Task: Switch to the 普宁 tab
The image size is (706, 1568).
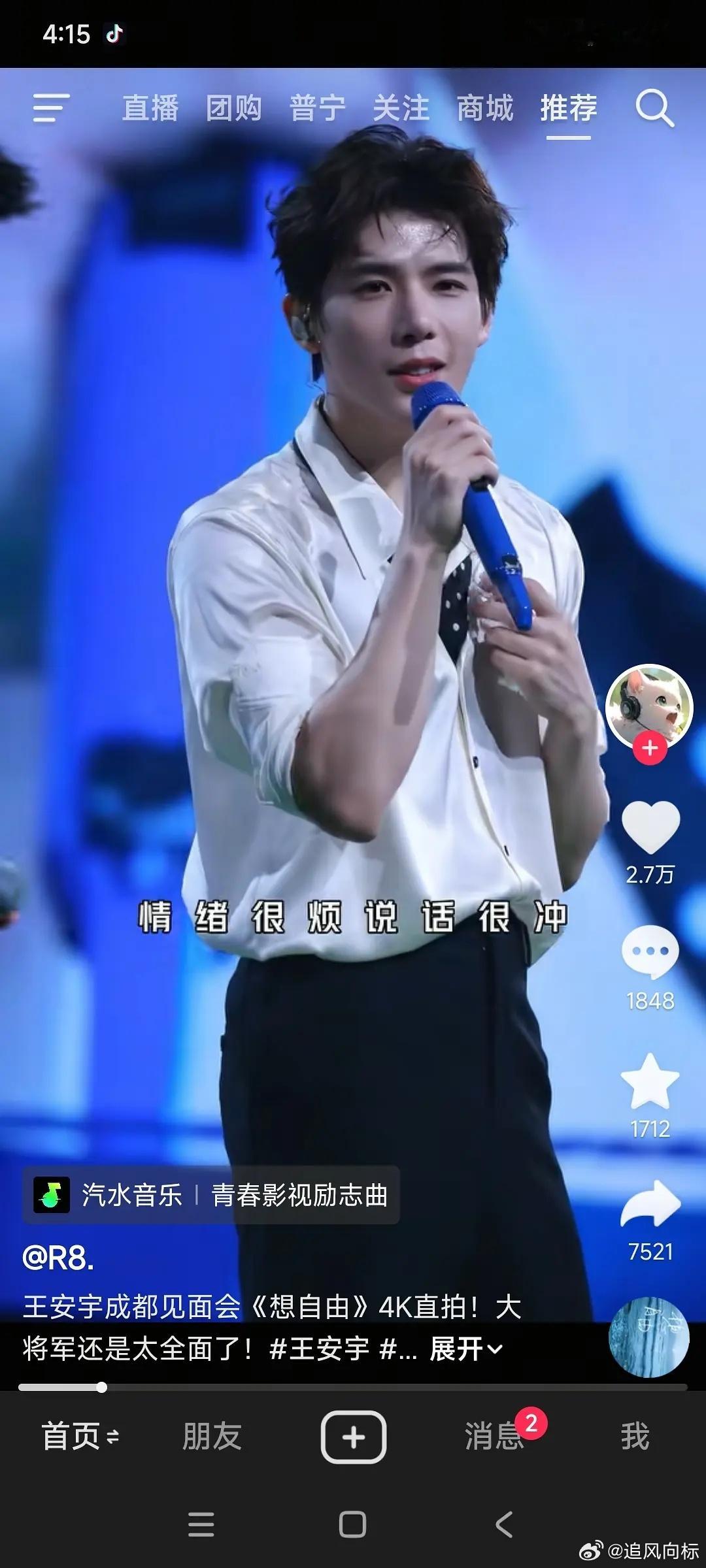Action: click(x=318, y=108)
